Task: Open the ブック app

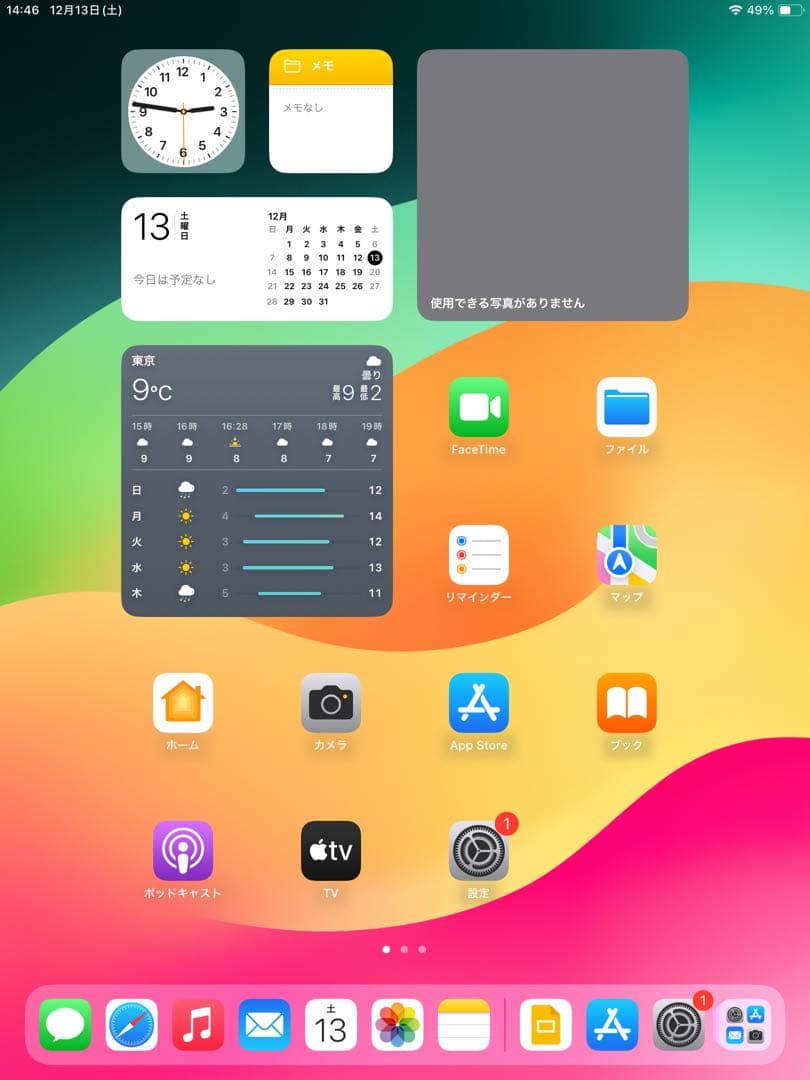Action: click(x=626, y=703)
